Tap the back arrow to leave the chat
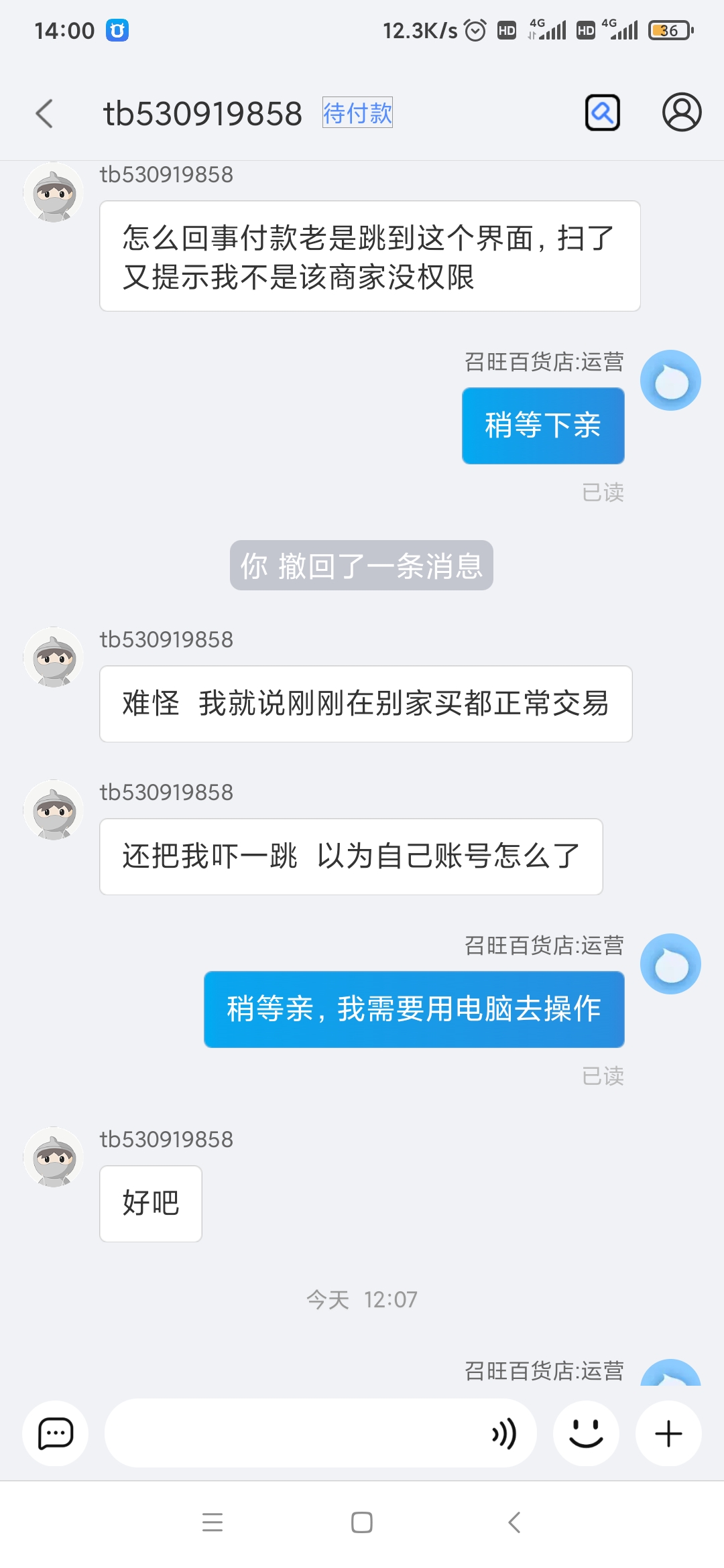724x1568 pixels. (44, 113)
